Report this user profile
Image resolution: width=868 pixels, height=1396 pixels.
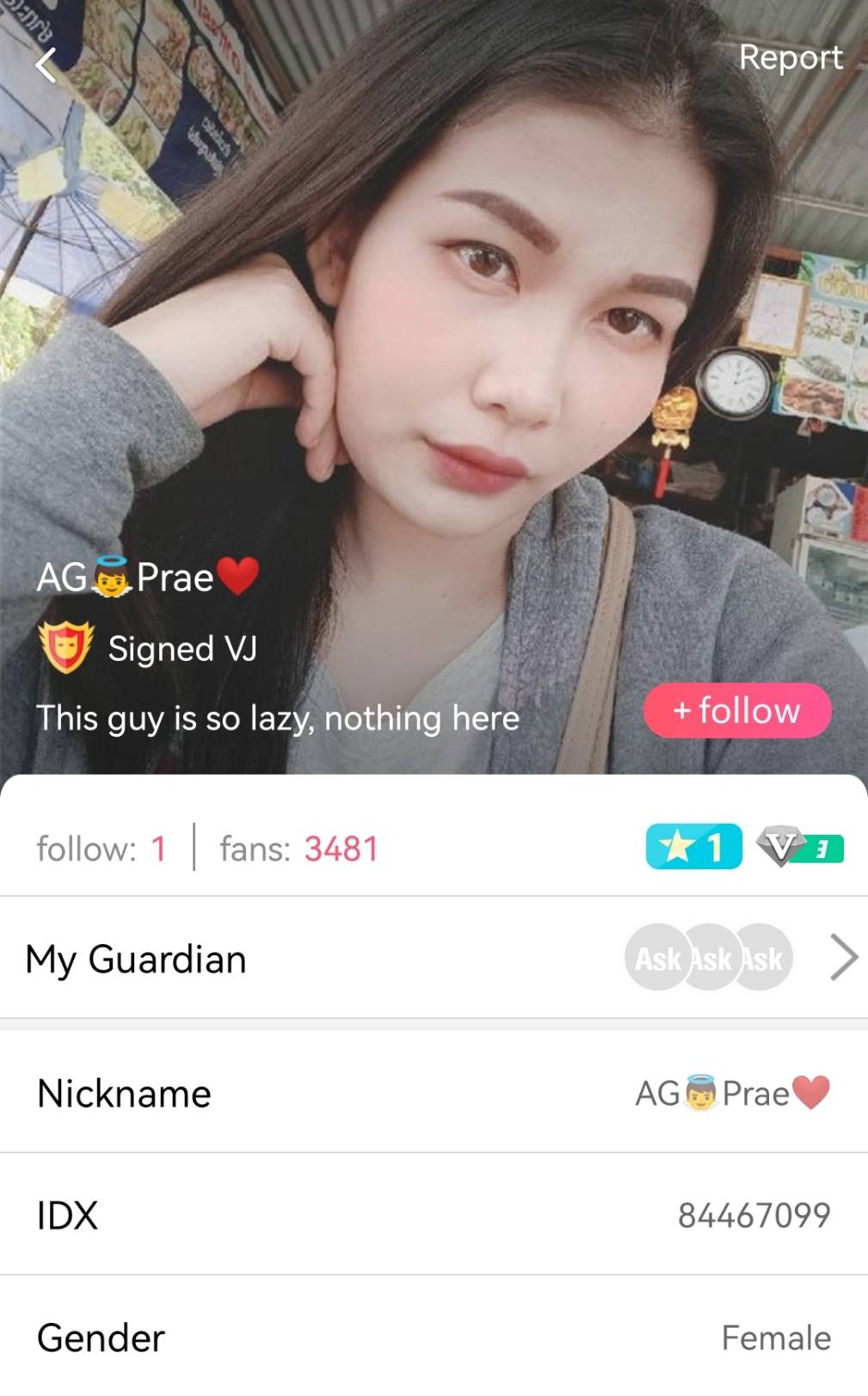(x=790, y=58)
